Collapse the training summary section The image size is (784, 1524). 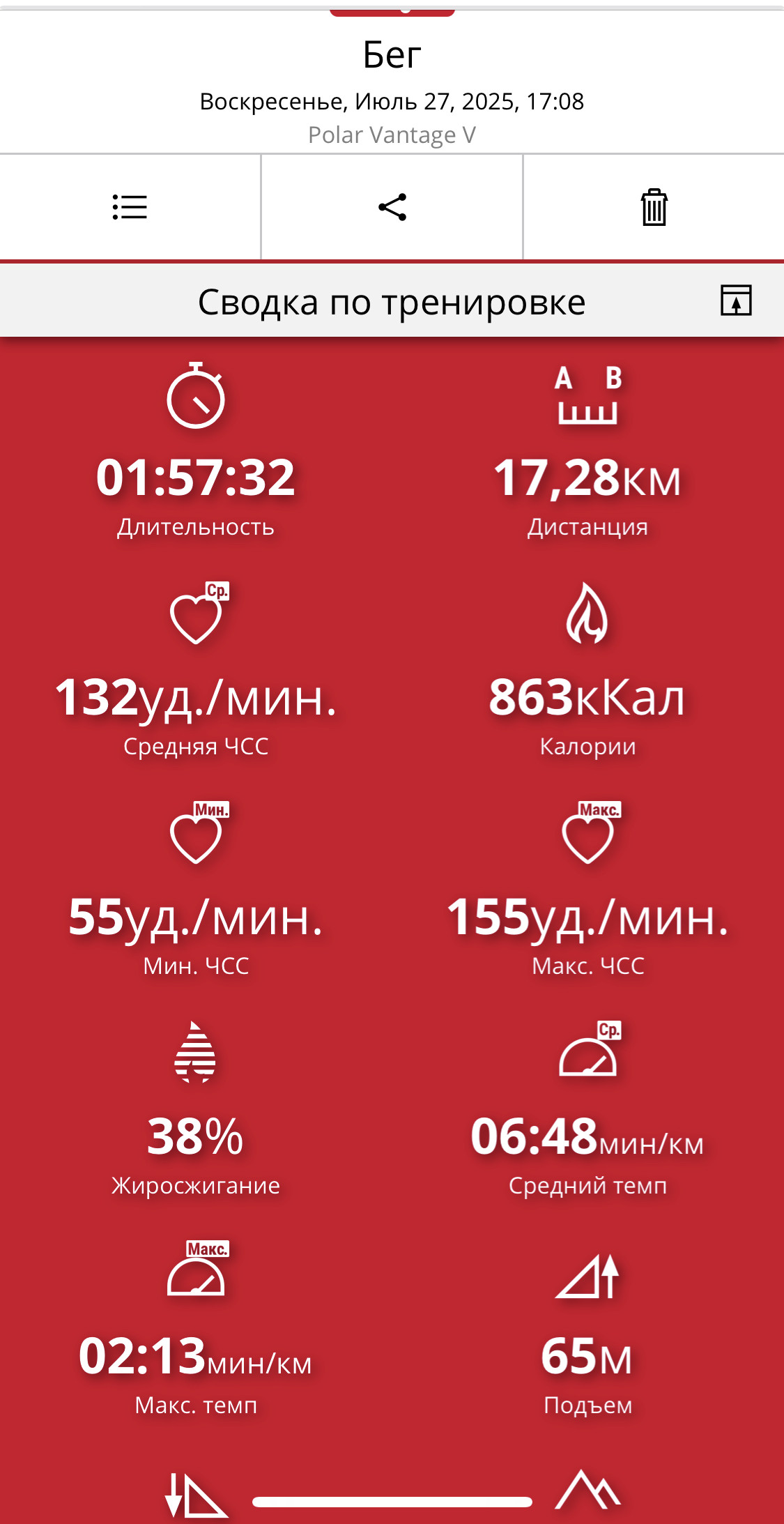click(736, 300)
